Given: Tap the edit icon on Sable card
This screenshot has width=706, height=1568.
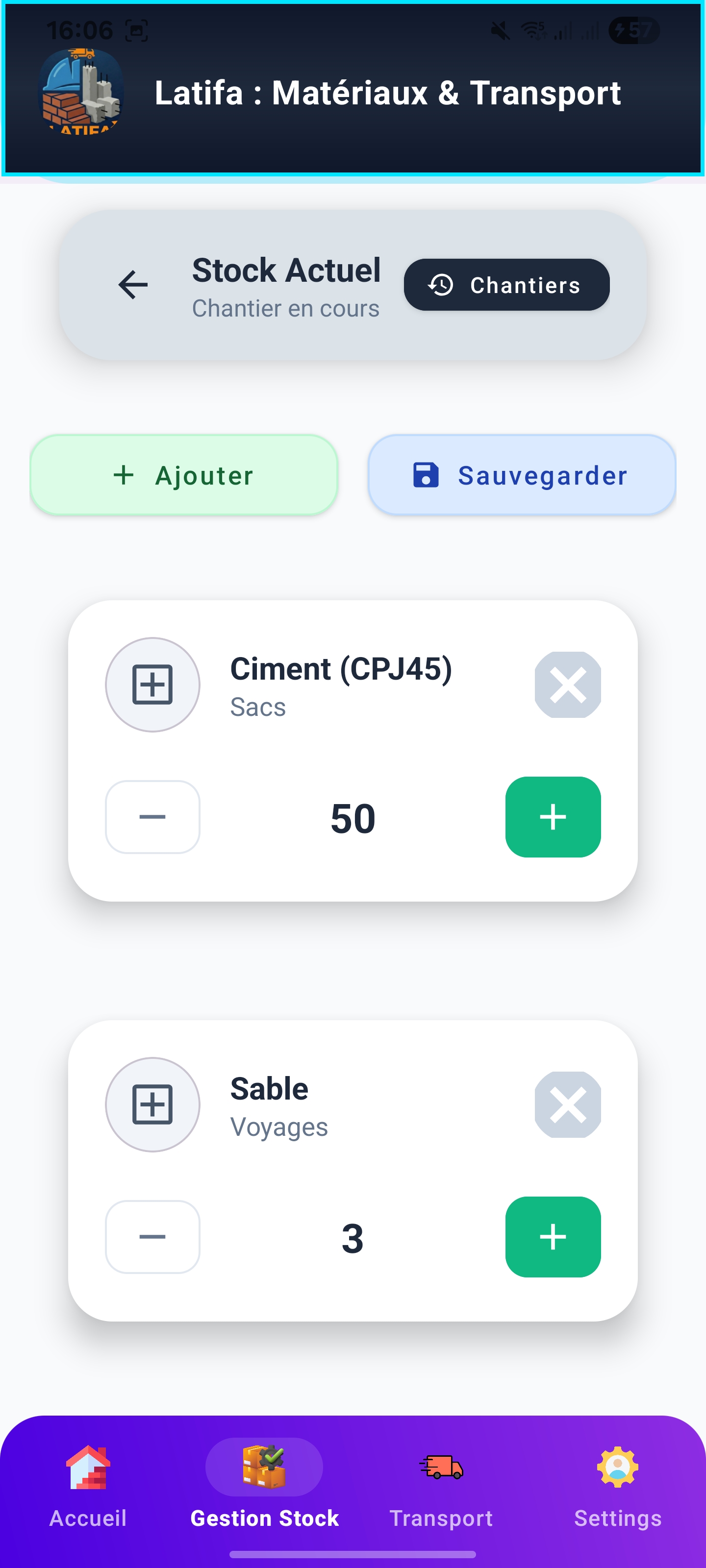Looking at the screenshot, I should (152, 1104).
